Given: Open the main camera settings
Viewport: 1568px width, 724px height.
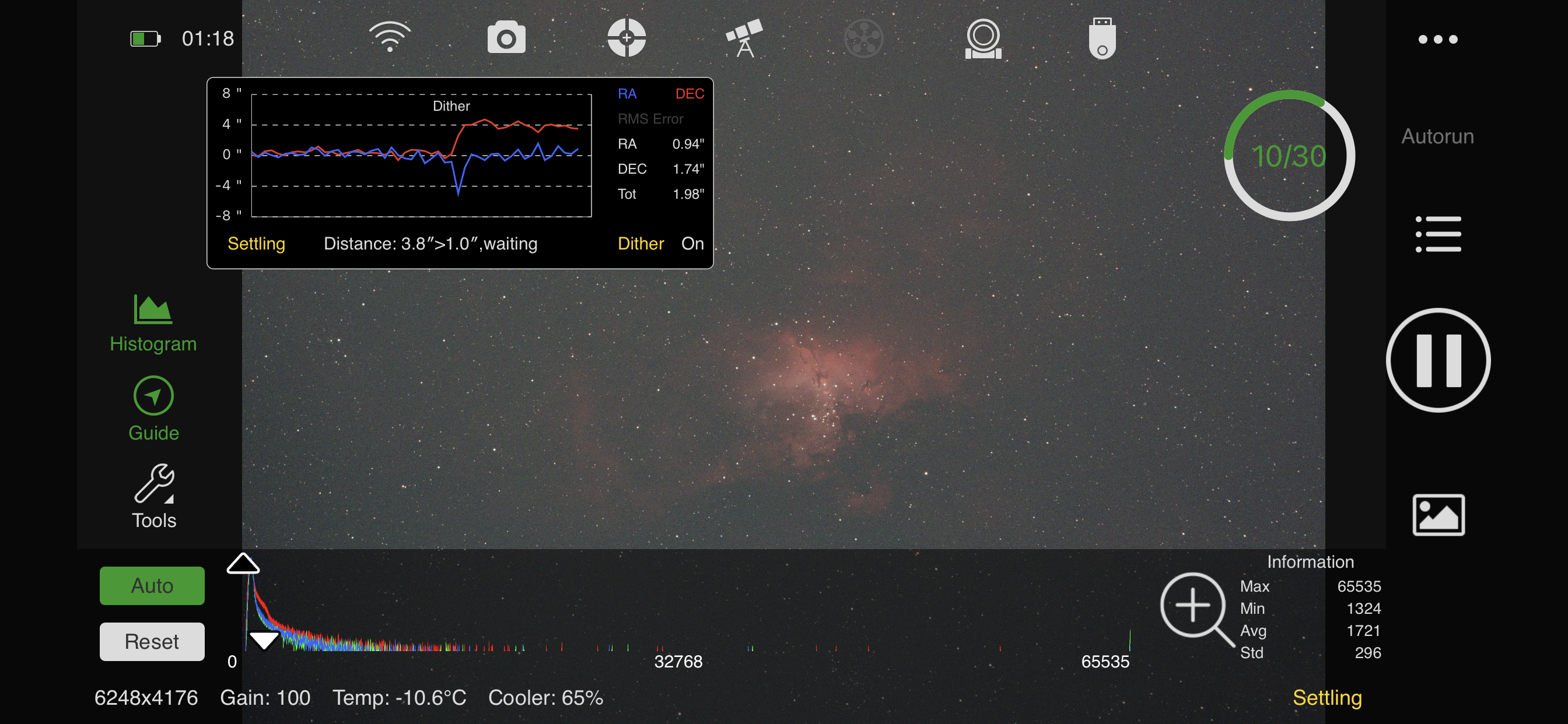Looking at the screenshot, I should coord(506,38).
